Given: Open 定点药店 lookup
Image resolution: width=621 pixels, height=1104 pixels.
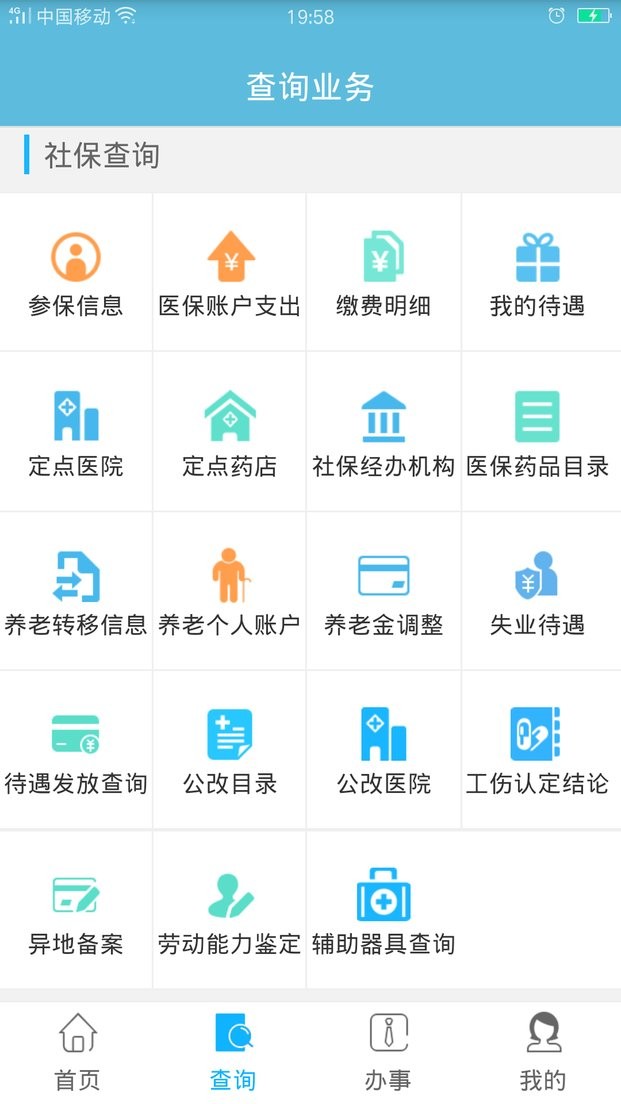Looking at the screenshot, I should (x=230, y=432).
